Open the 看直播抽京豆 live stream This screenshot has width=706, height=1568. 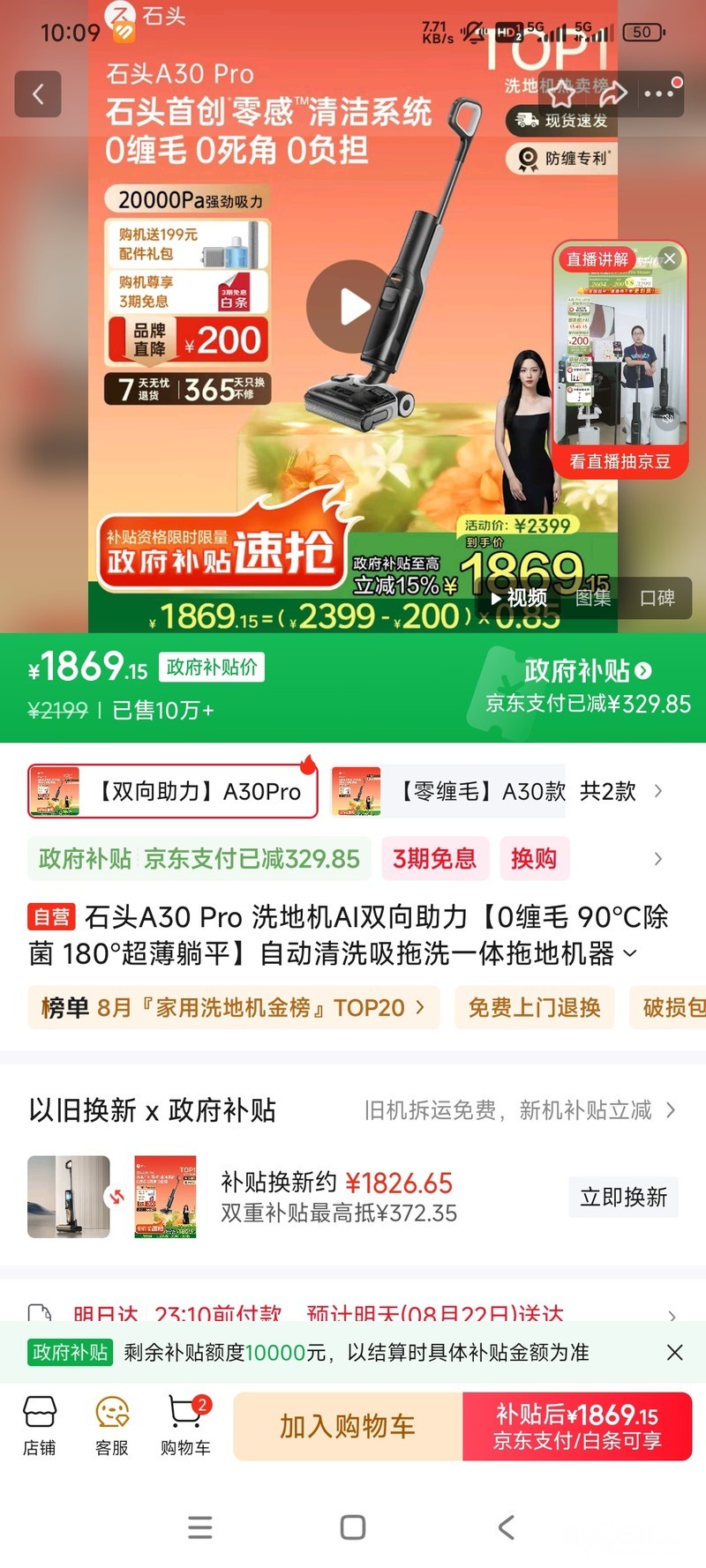click(x=620, y=461)
